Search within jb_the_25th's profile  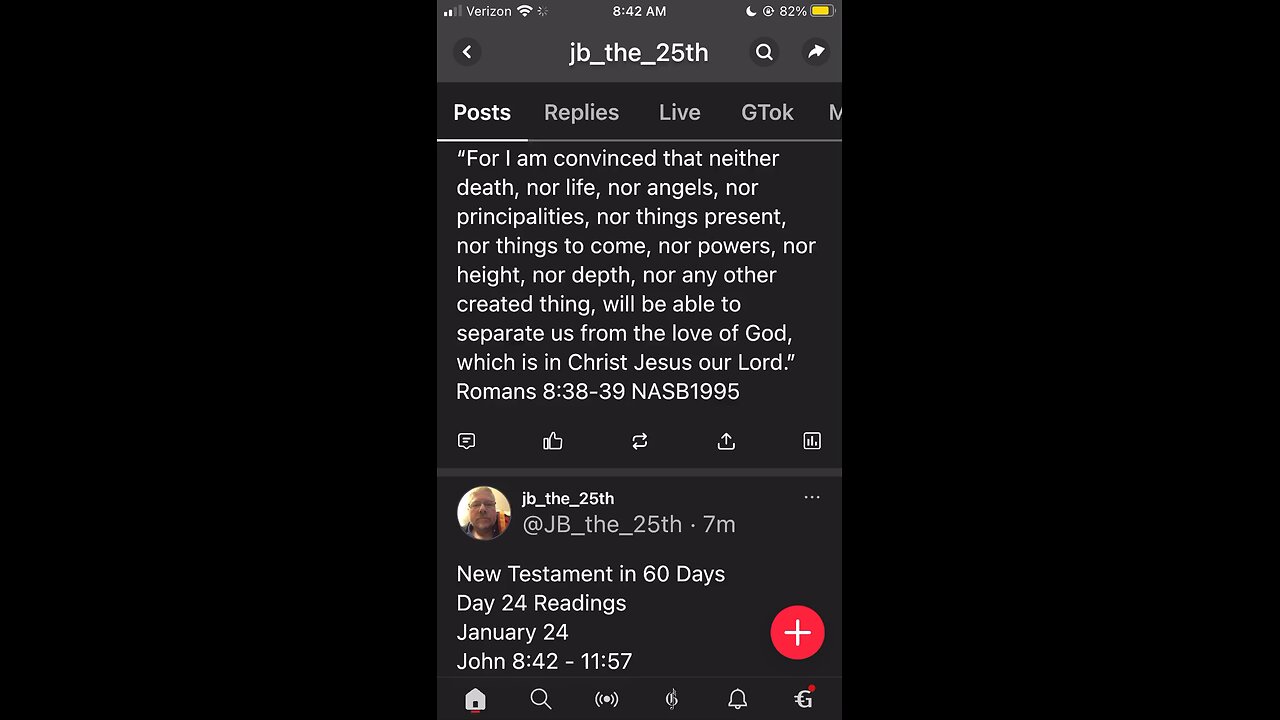pyautogui.click(x=764, y=52)
